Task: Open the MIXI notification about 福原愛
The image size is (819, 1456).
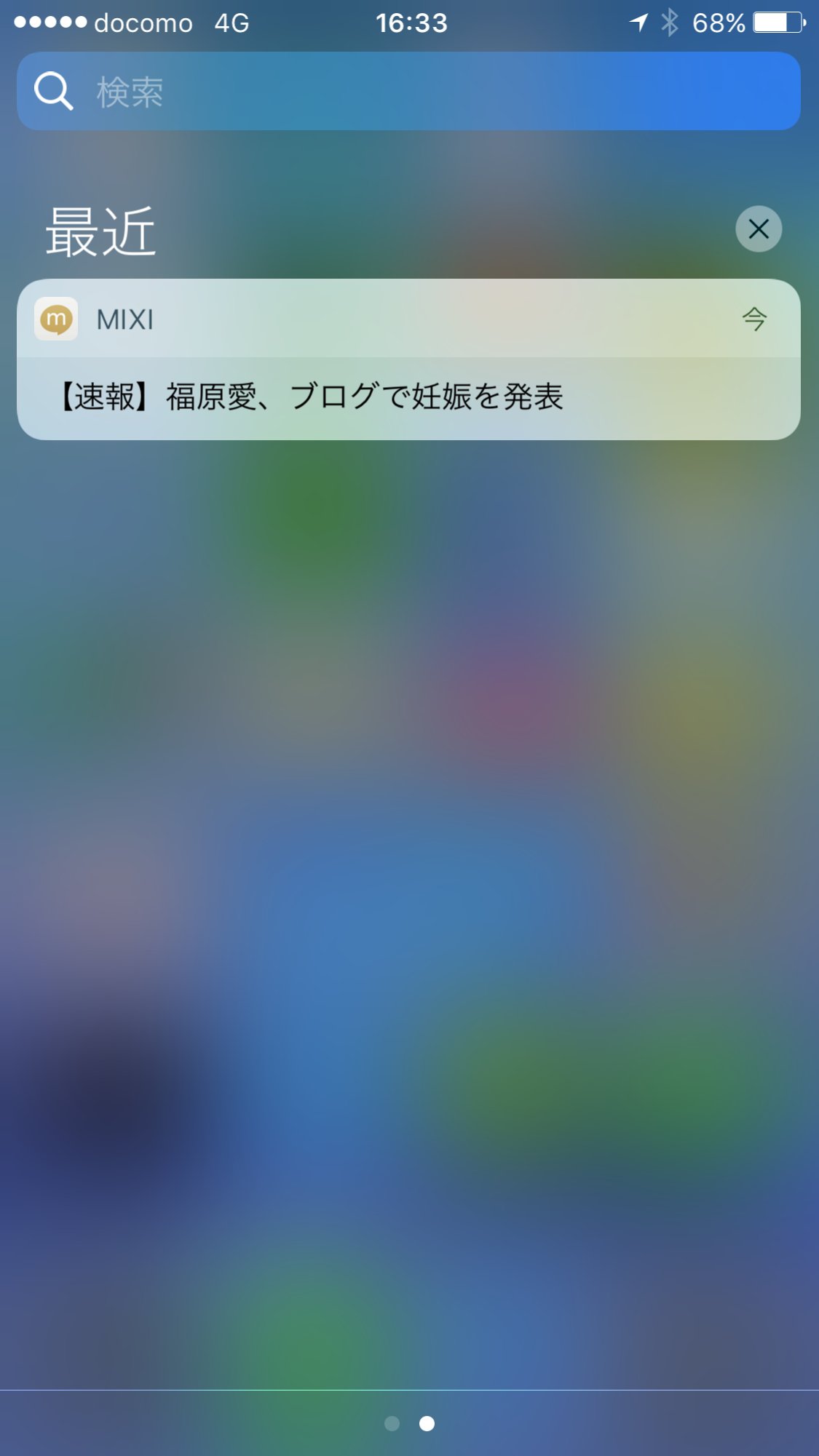Action: pyautogui.click(x=408, y=359)
